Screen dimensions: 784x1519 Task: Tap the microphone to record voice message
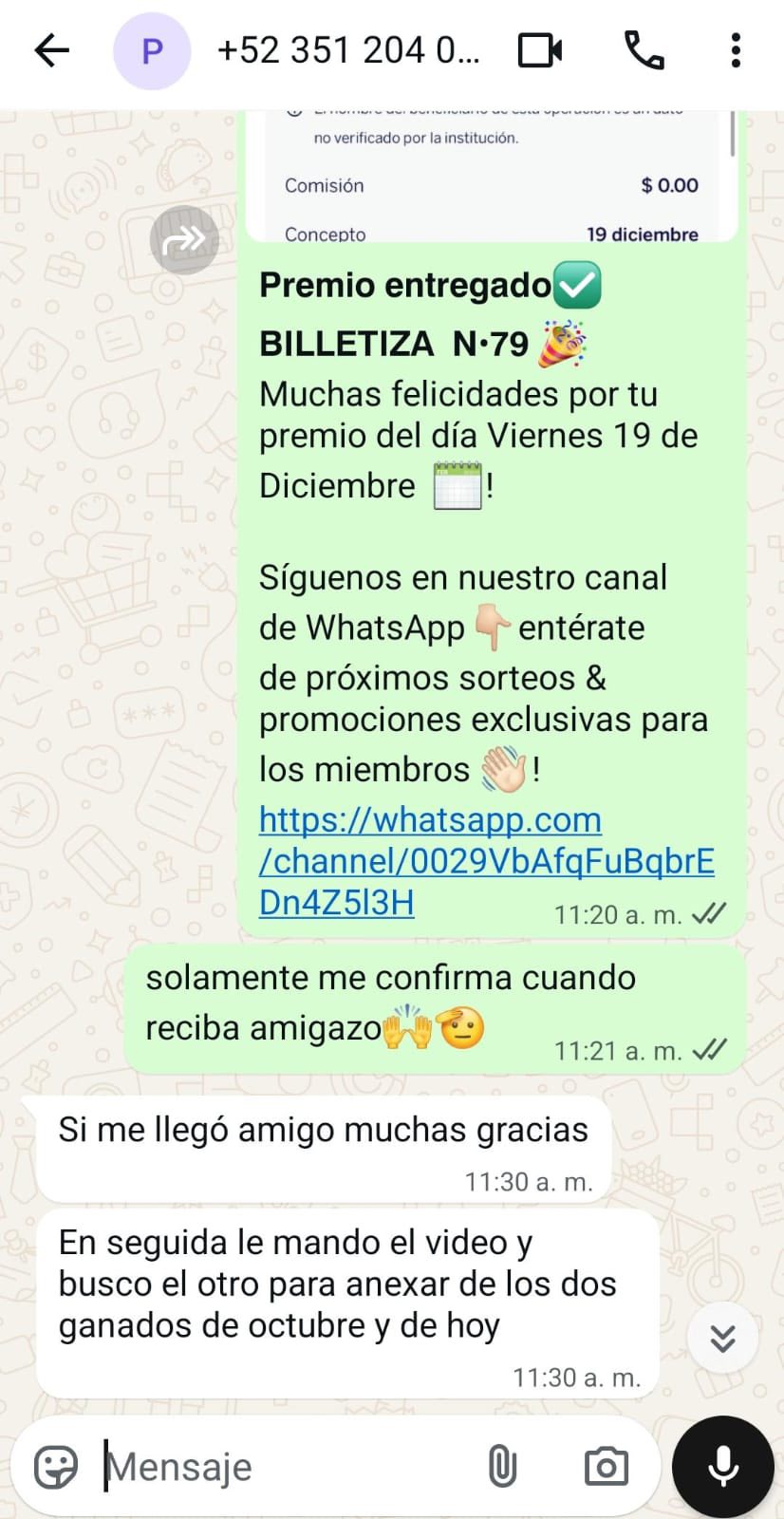coord(722,1465)
